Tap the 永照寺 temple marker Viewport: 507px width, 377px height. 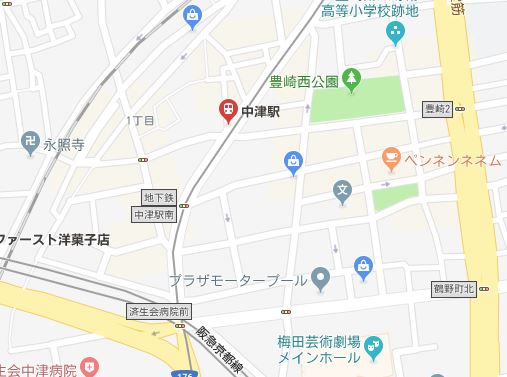tap(30, 143)
